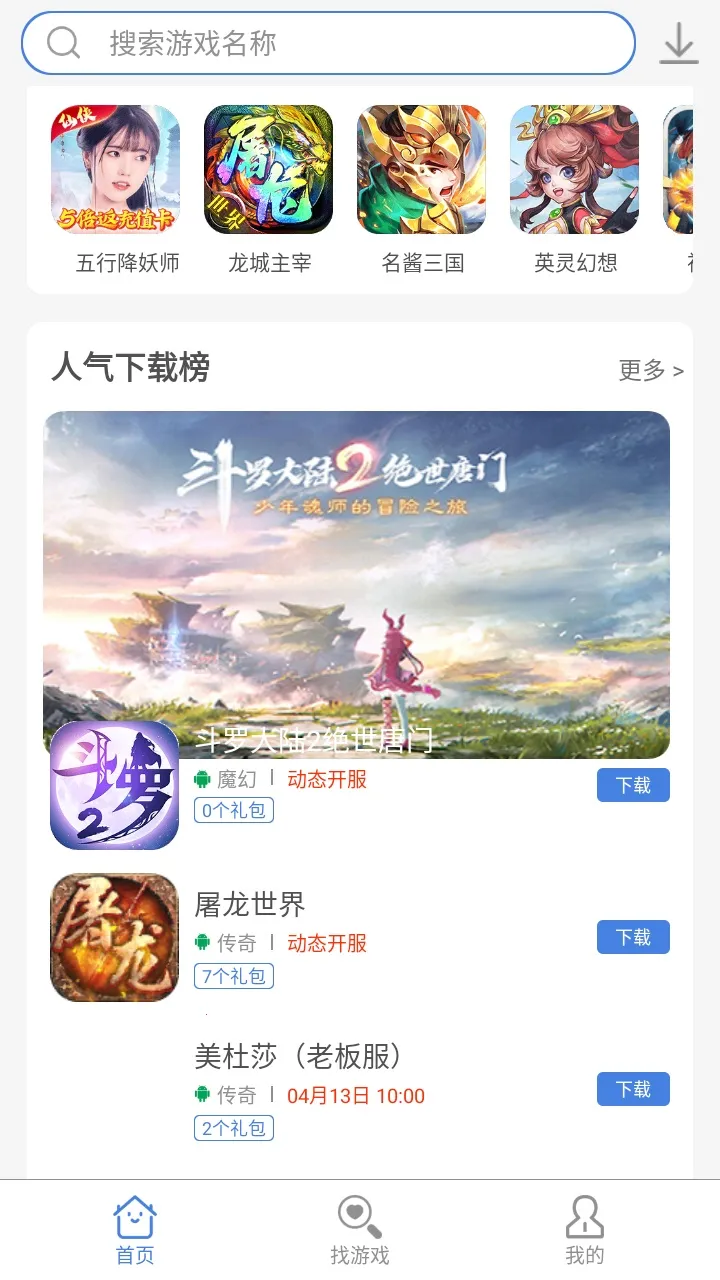Switch to the 找游戏 tab
This screenshot has height=1280, width=720.
point(360,1230)
